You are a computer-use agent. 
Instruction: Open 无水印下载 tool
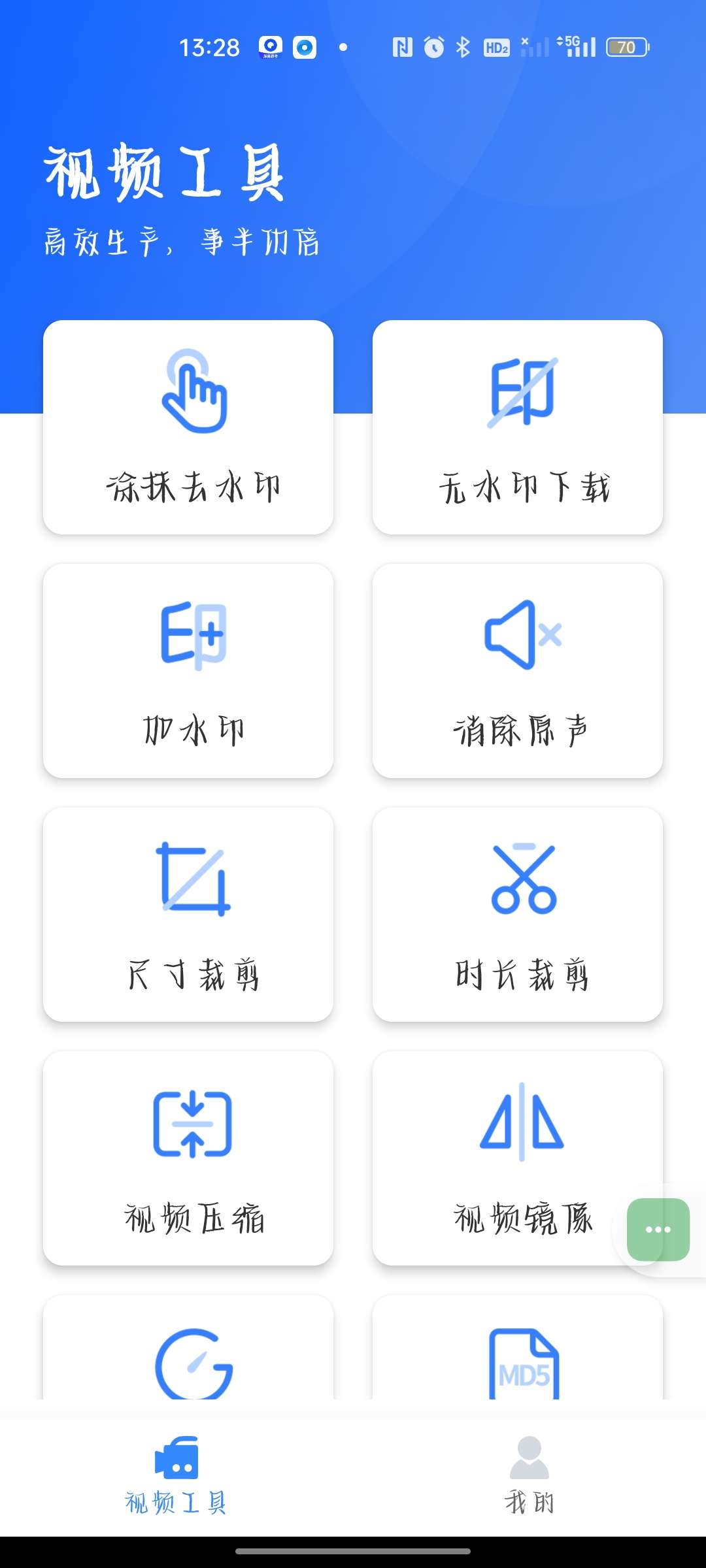coord(518,427)
